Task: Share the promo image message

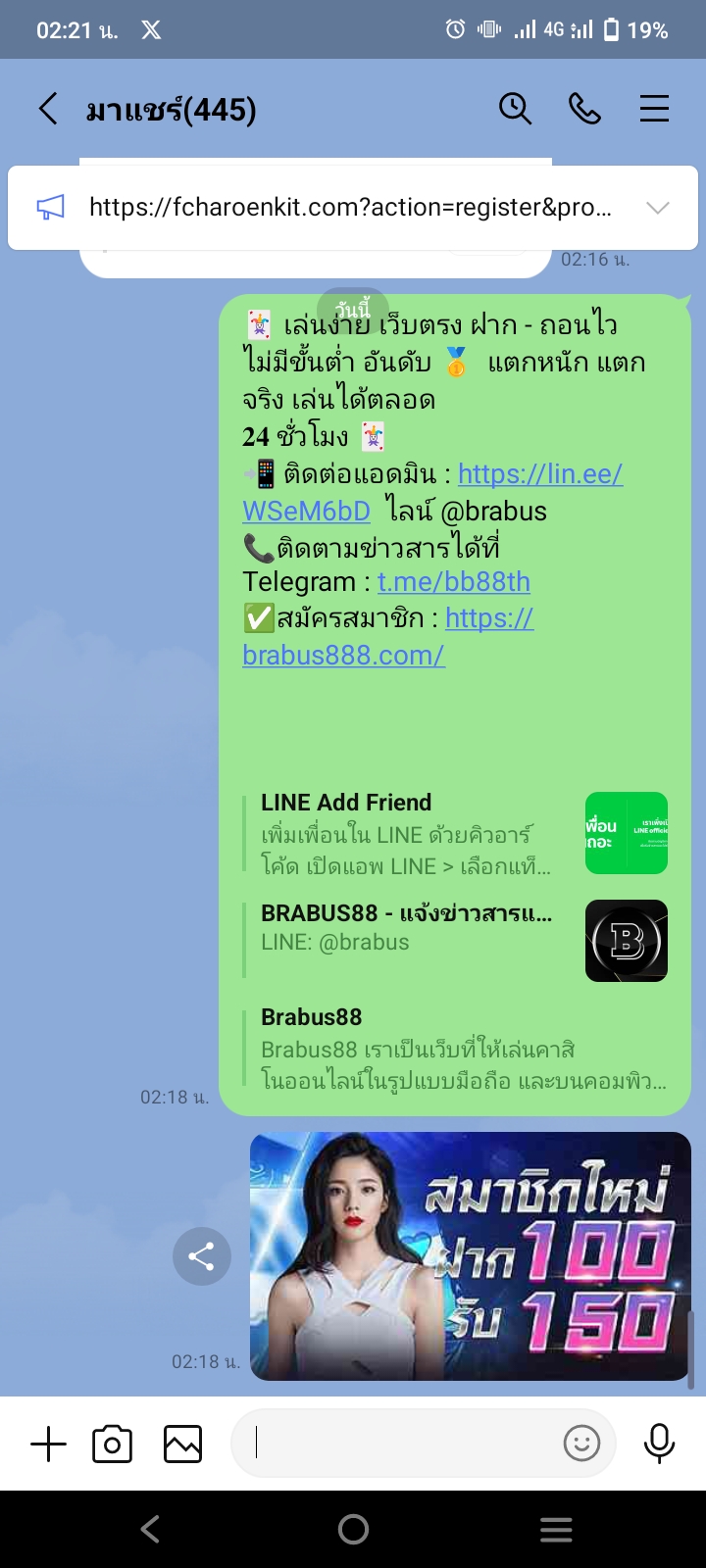Action: [x=201, y=1256]
